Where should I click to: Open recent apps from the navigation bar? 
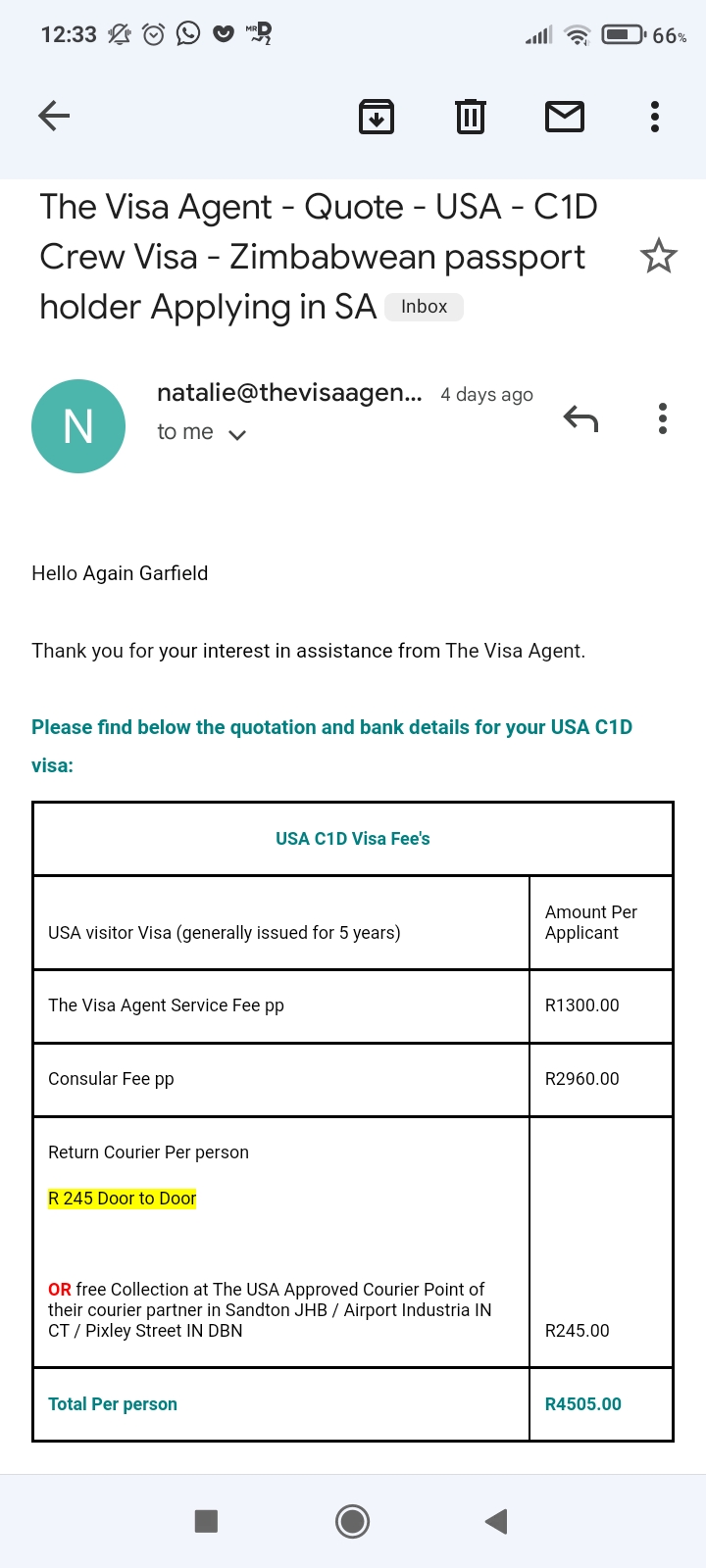tap(206, 1521)
